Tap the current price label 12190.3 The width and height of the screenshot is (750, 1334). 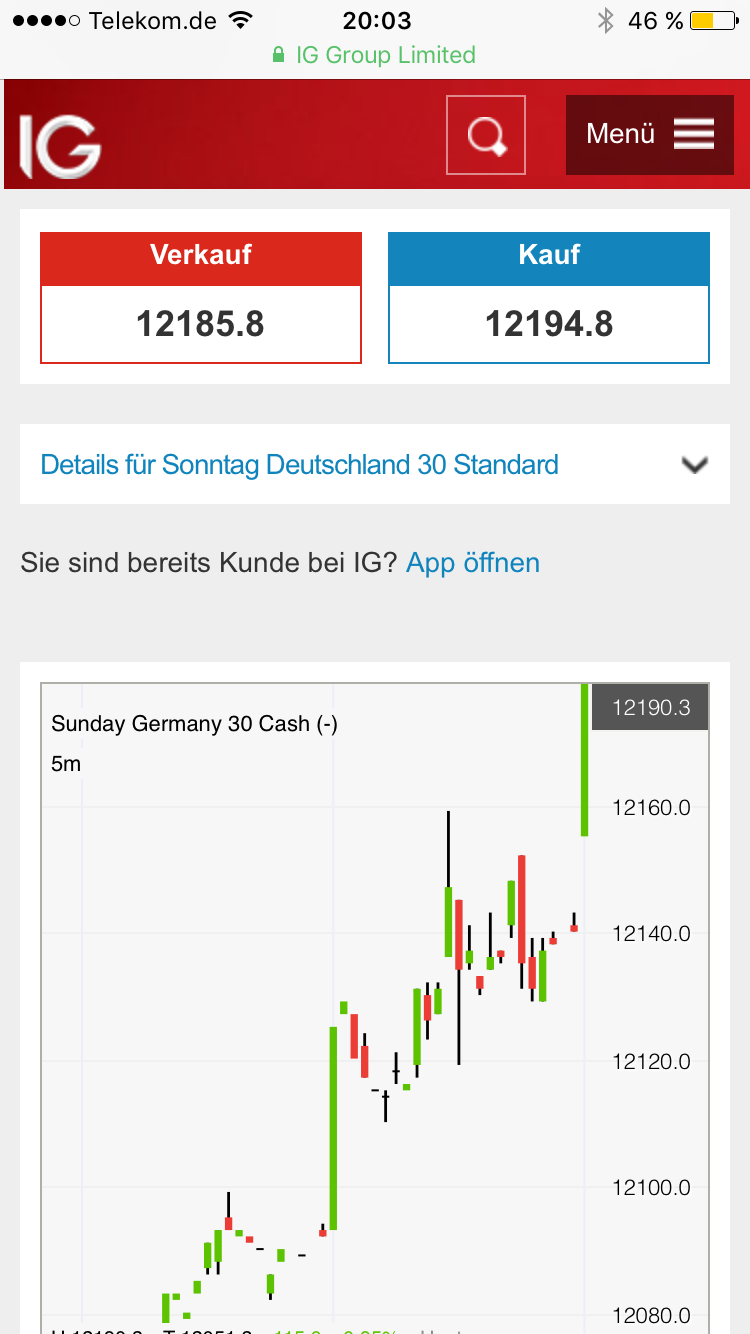coord(650,706)
